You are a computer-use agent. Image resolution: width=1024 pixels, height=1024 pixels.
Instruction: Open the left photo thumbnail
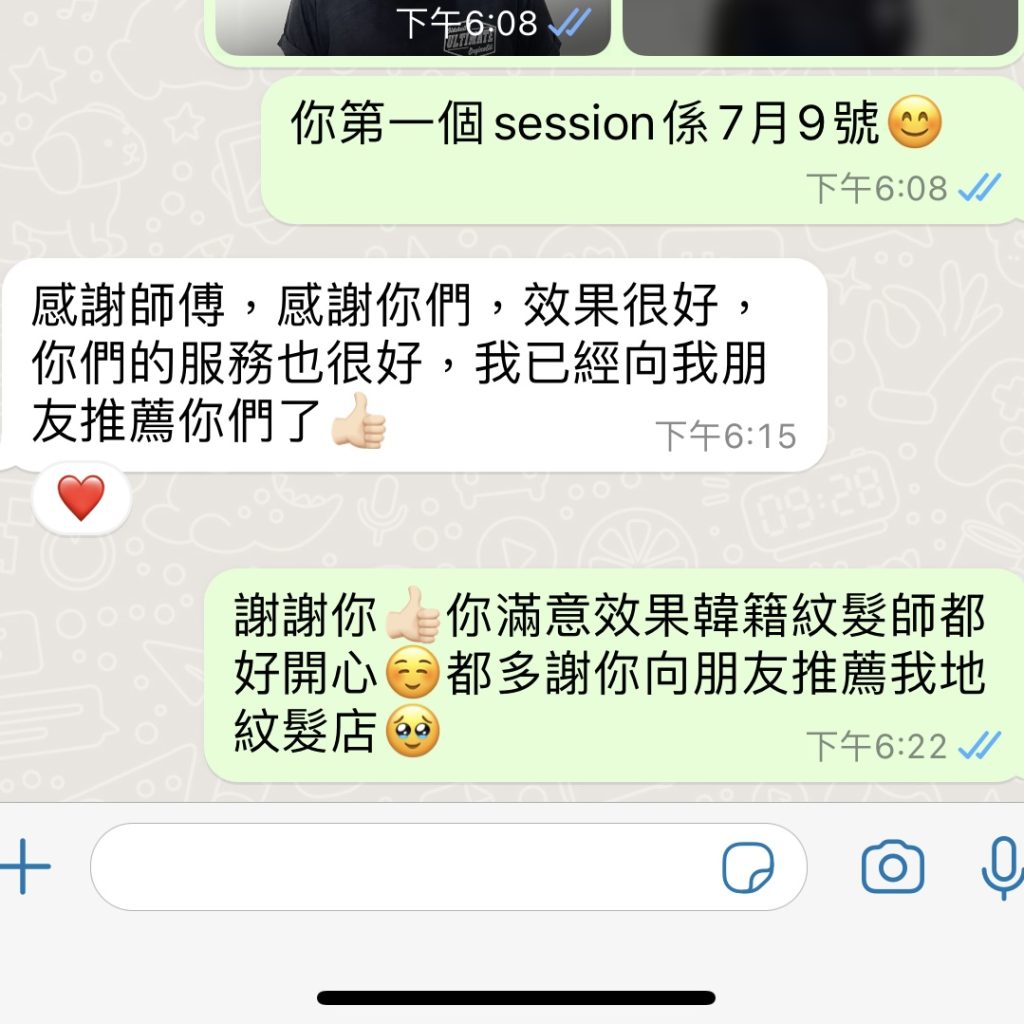tap(412, 27)
